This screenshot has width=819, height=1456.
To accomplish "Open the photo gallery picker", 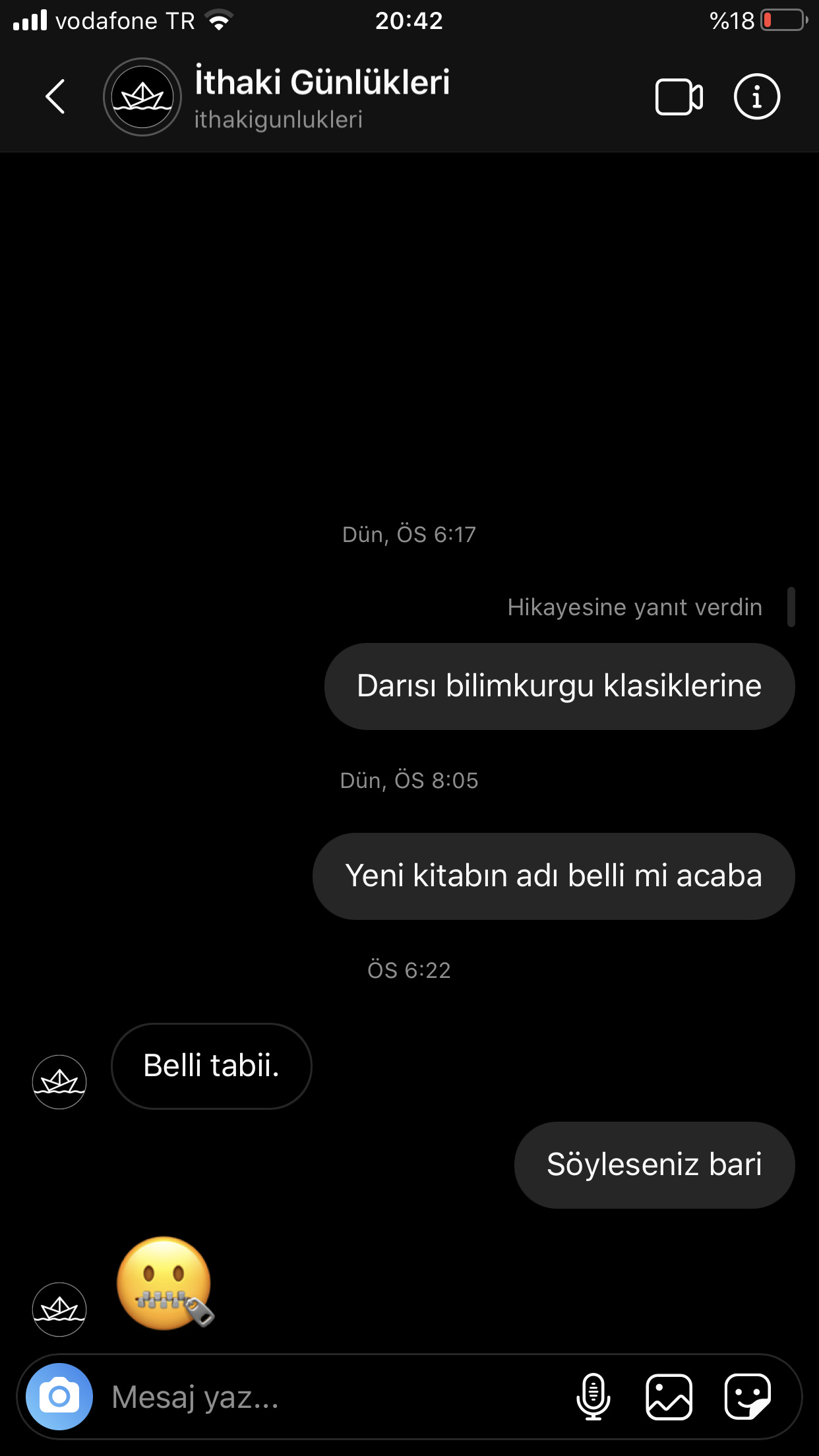I will coord(669,1396).
